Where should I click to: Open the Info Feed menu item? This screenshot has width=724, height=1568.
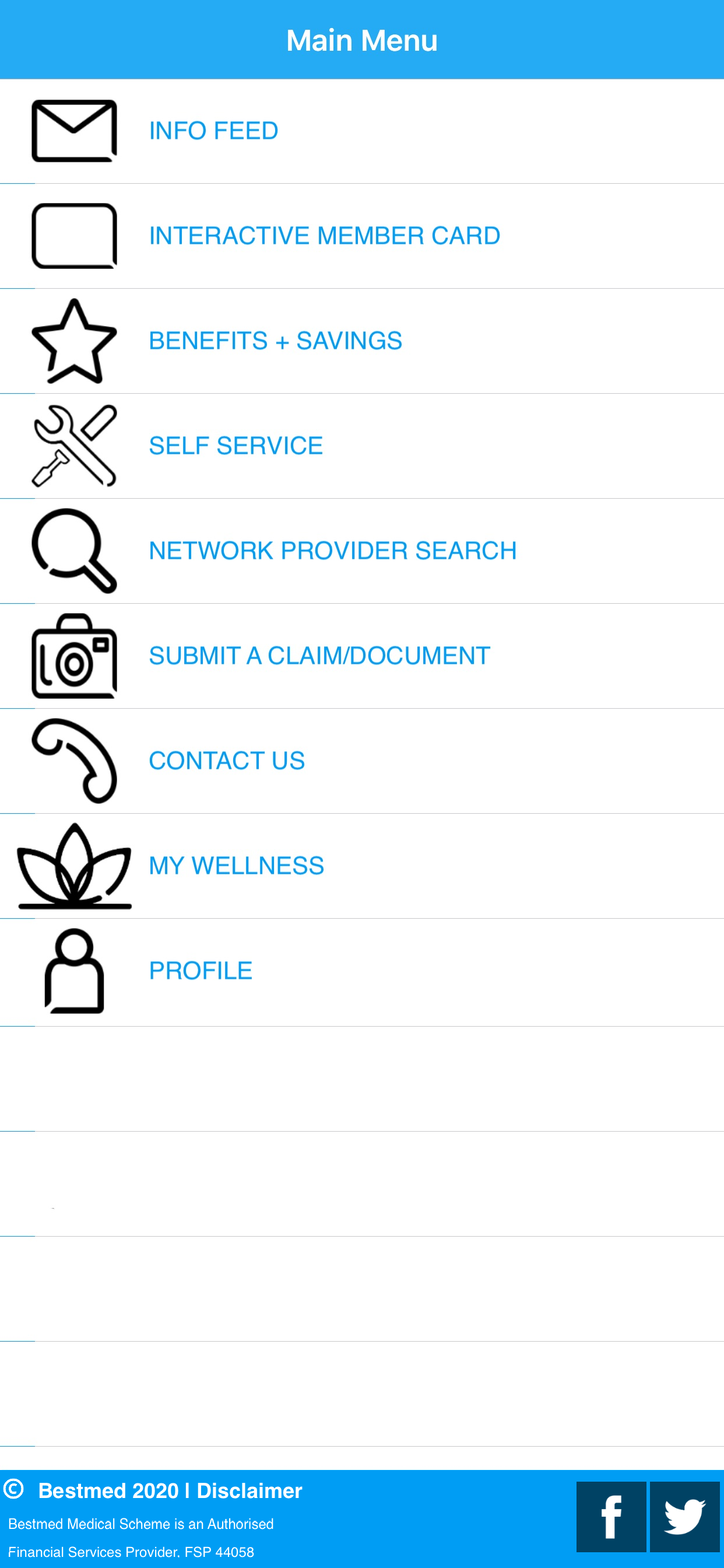(213, 131)
